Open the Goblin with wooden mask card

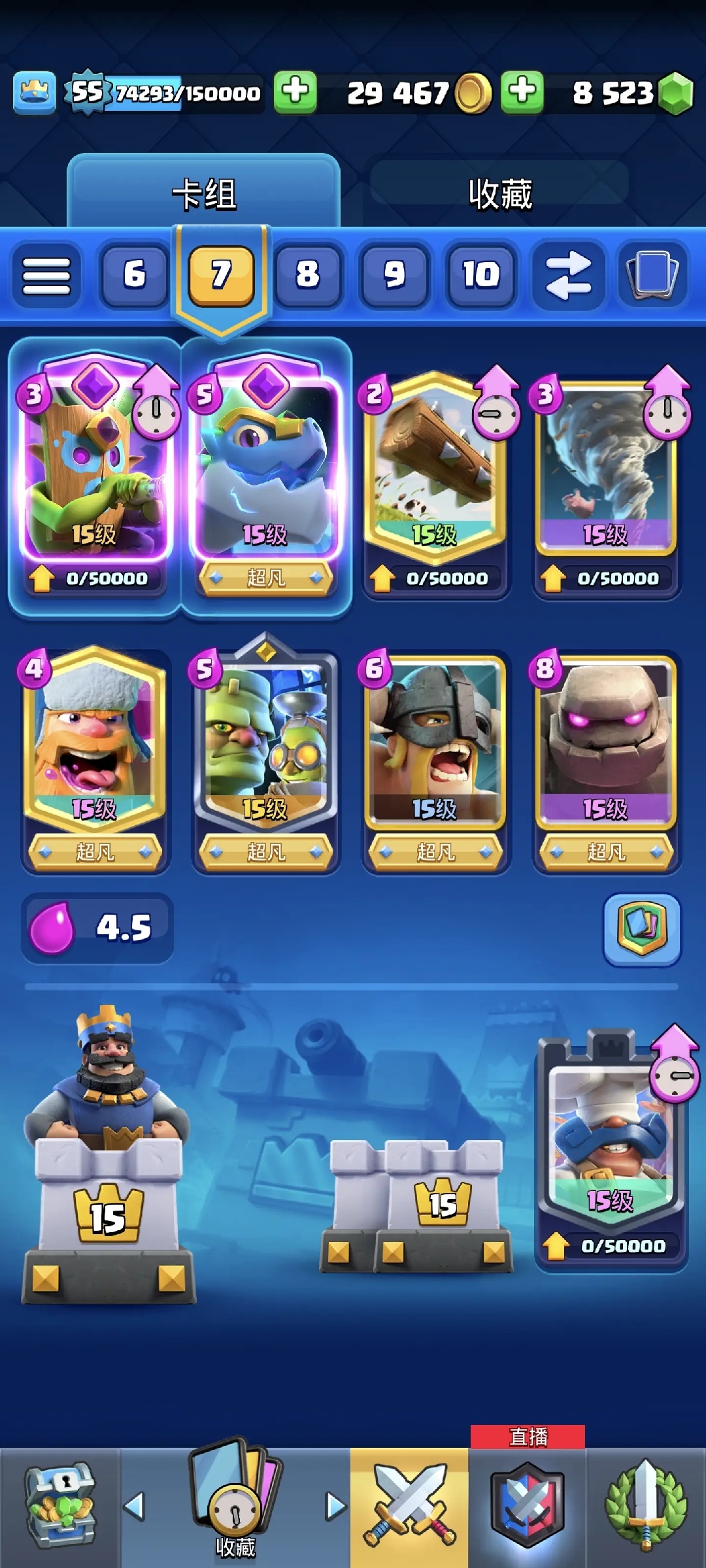point(95,470)
